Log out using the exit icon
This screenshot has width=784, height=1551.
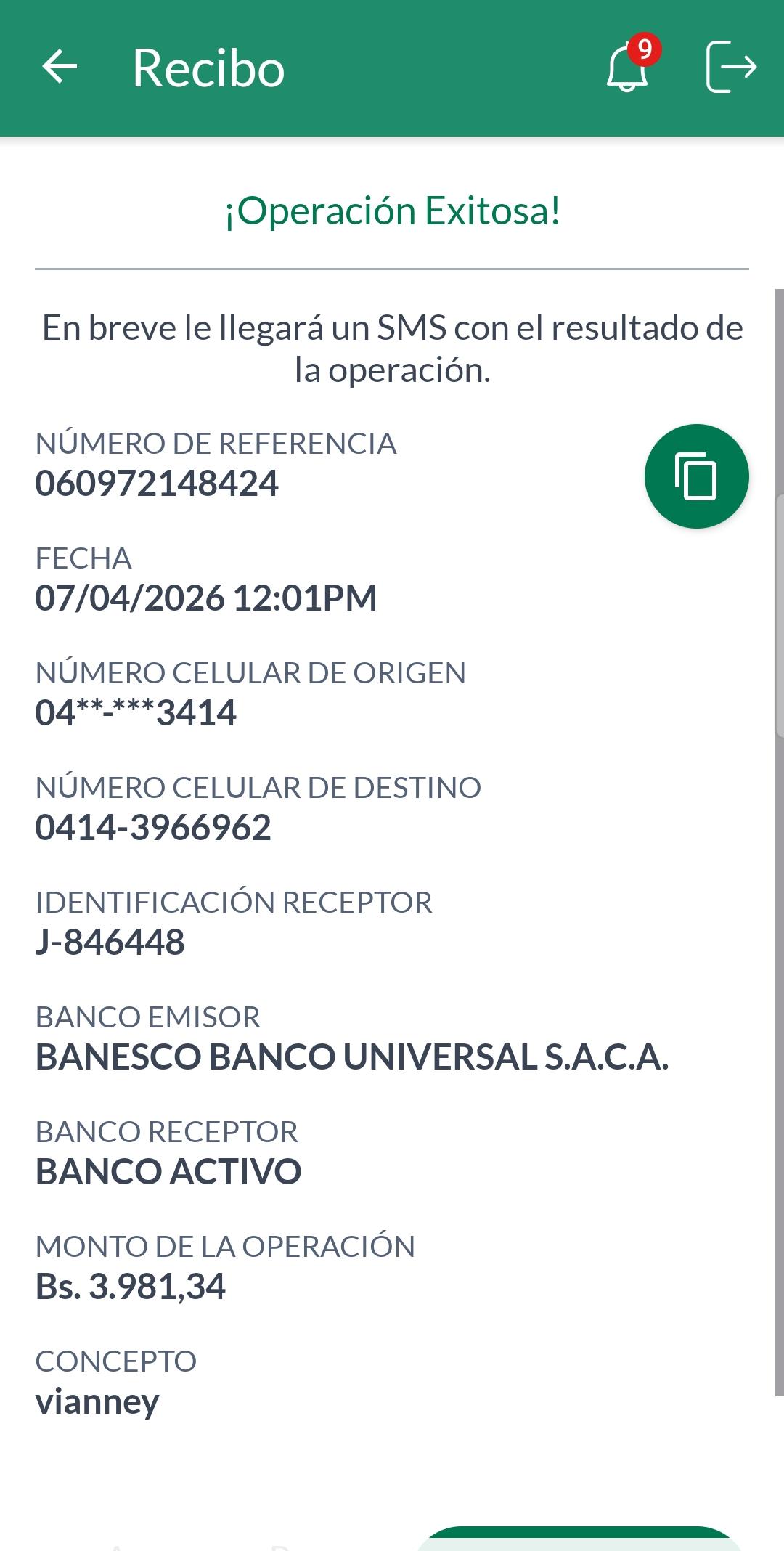(x=730, y=68)
